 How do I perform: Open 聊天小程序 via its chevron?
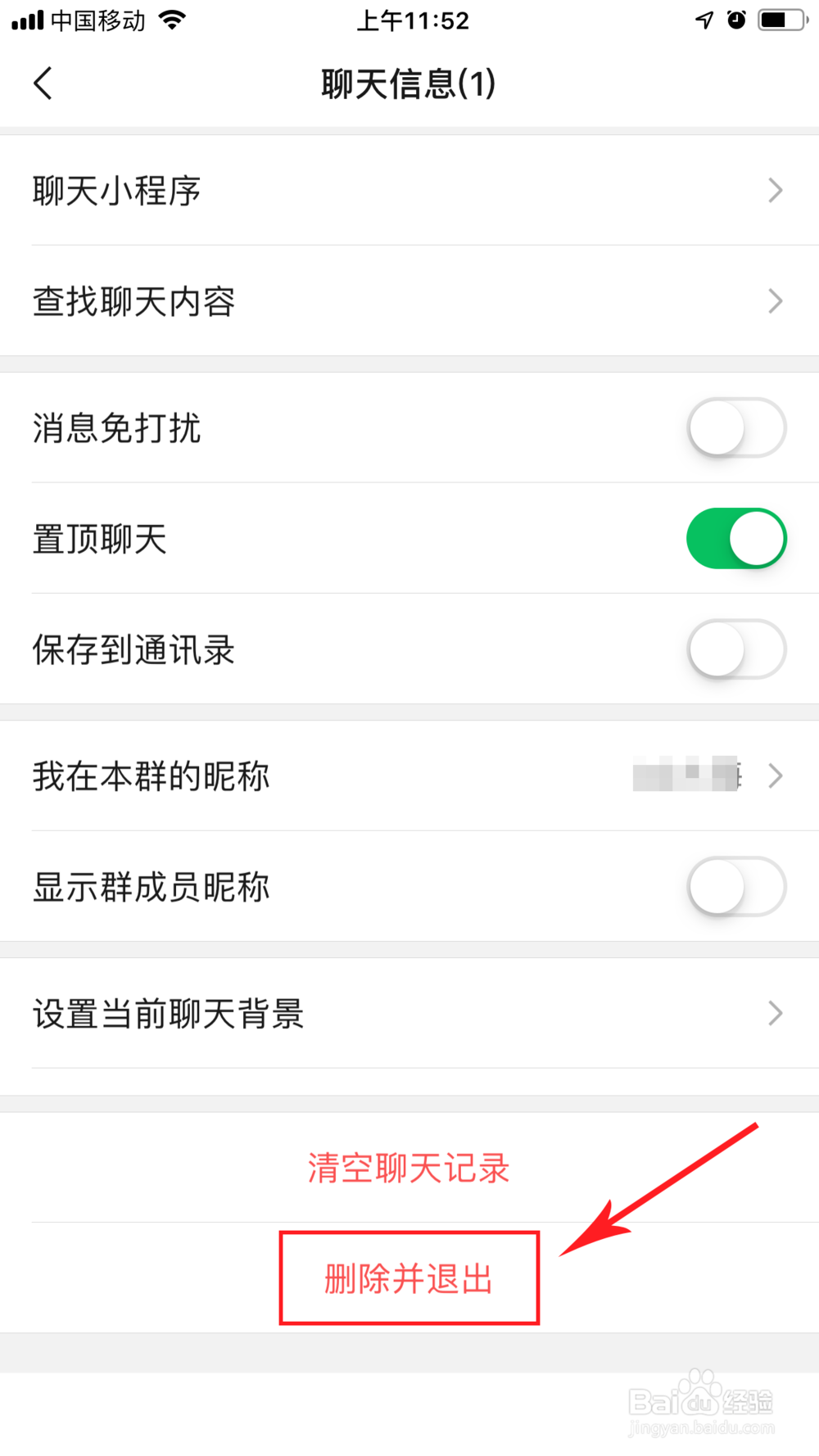pyautogui.click(x=774, y=190)
